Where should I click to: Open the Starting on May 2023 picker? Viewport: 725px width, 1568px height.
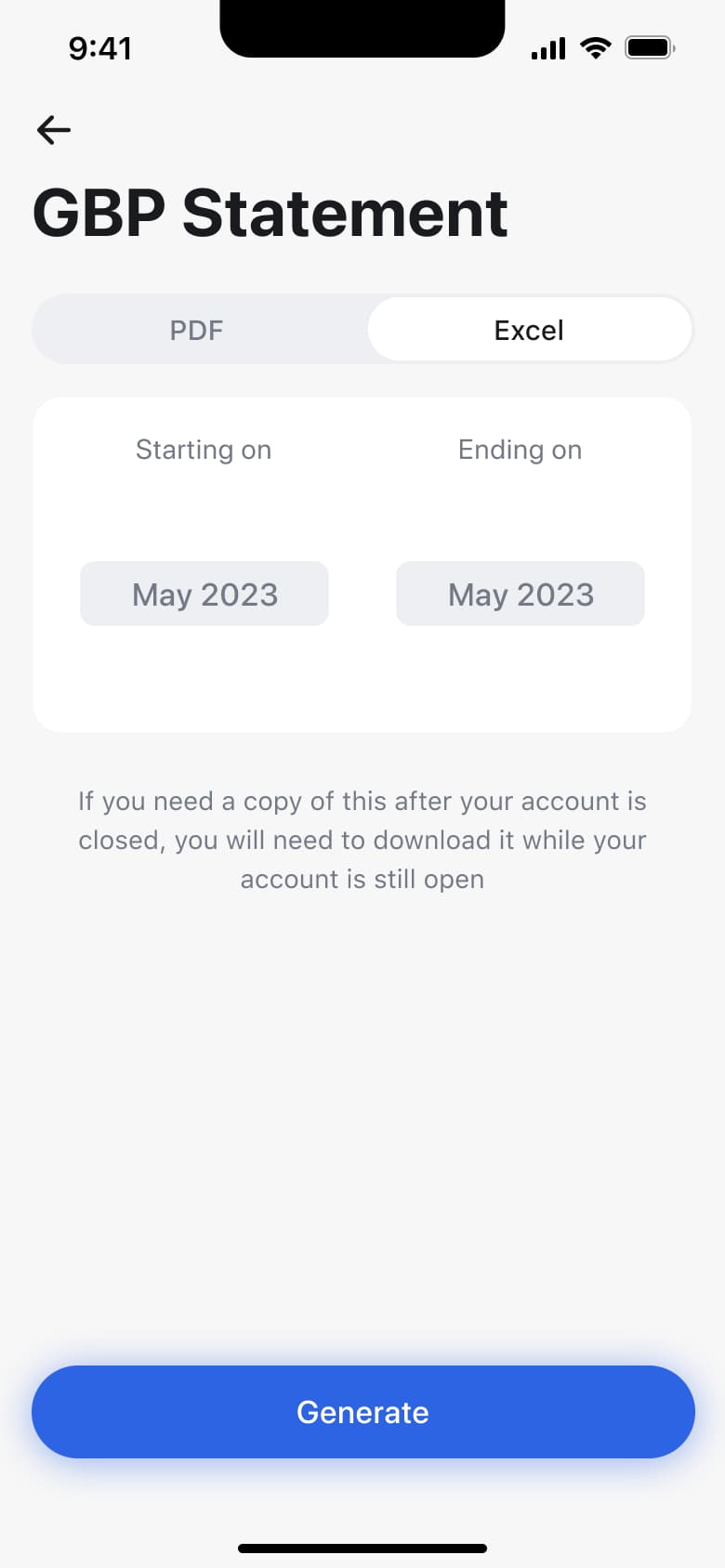click(204, 594)
